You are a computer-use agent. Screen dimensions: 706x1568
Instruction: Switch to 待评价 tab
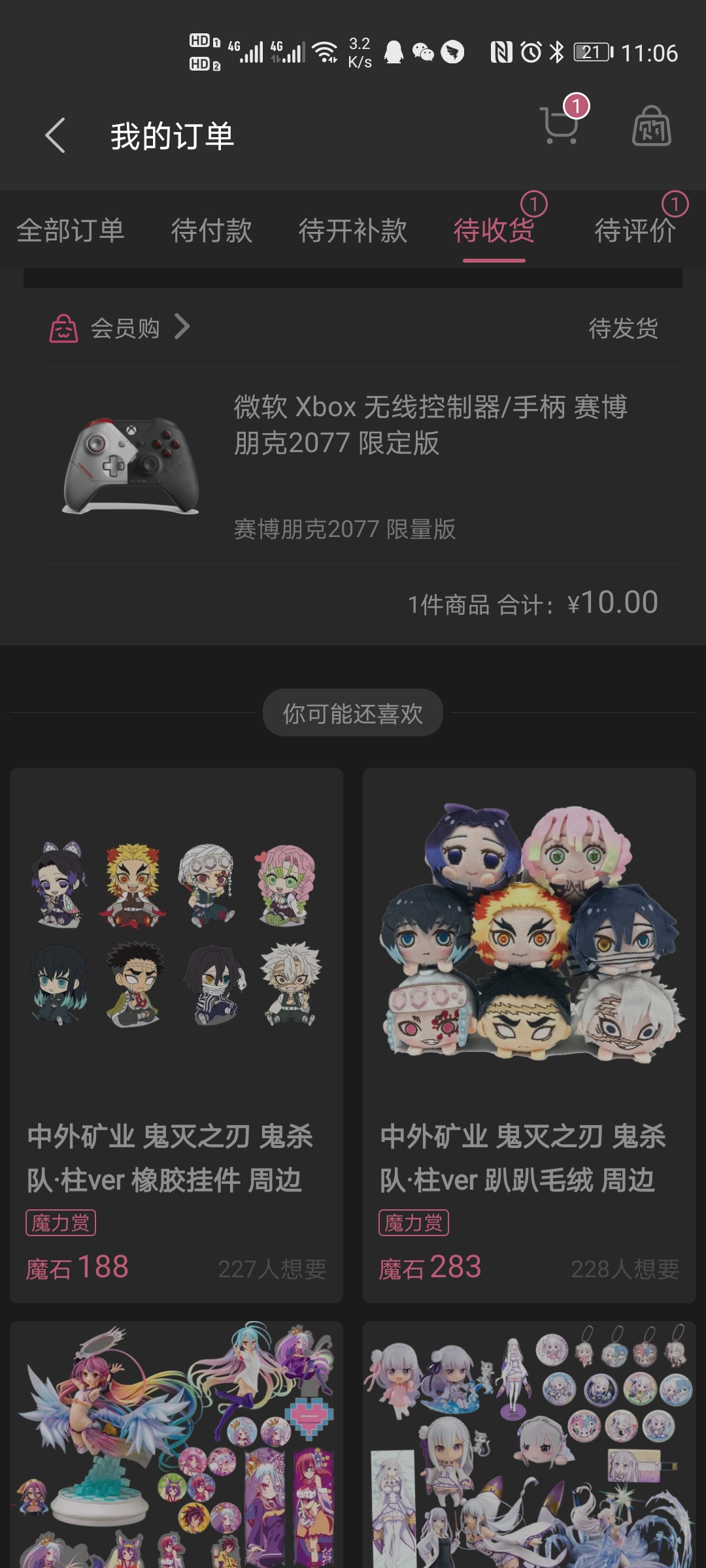point(634,231)
